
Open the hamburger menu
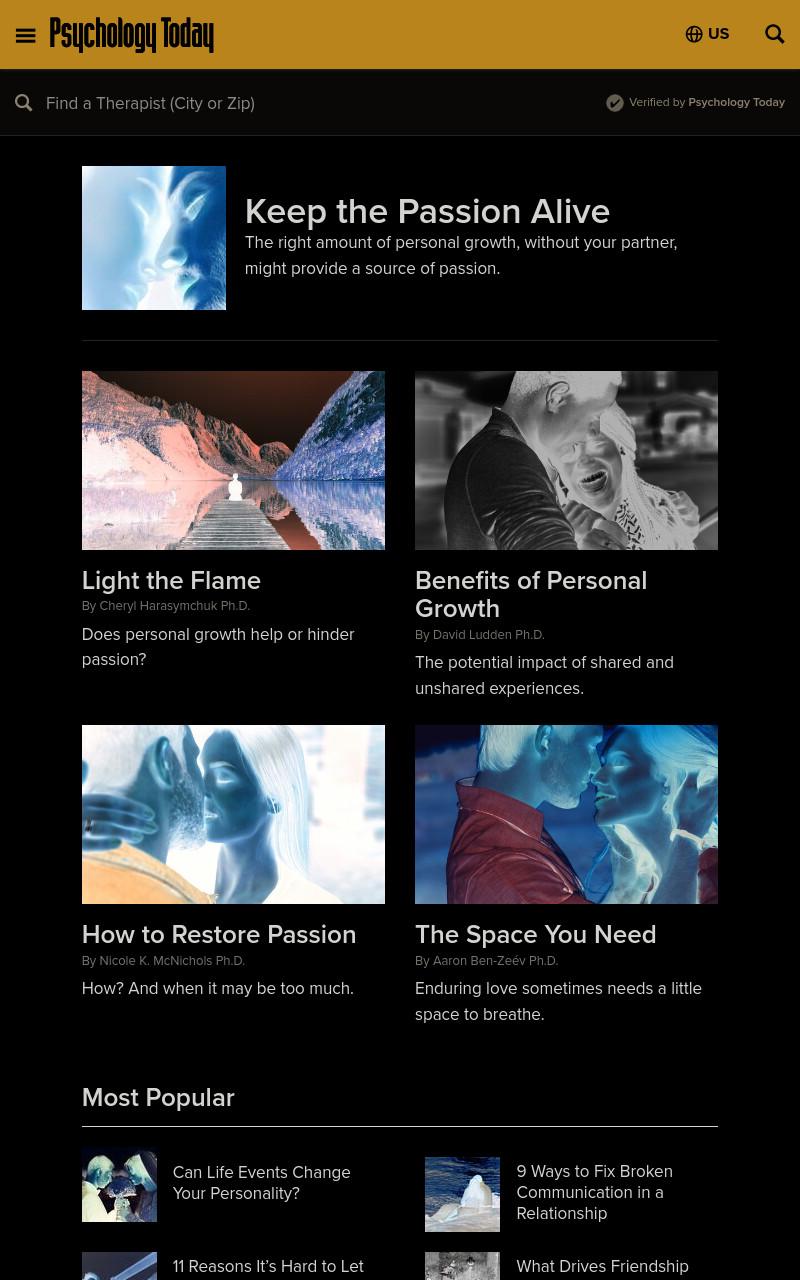click(x=26, y=35)
